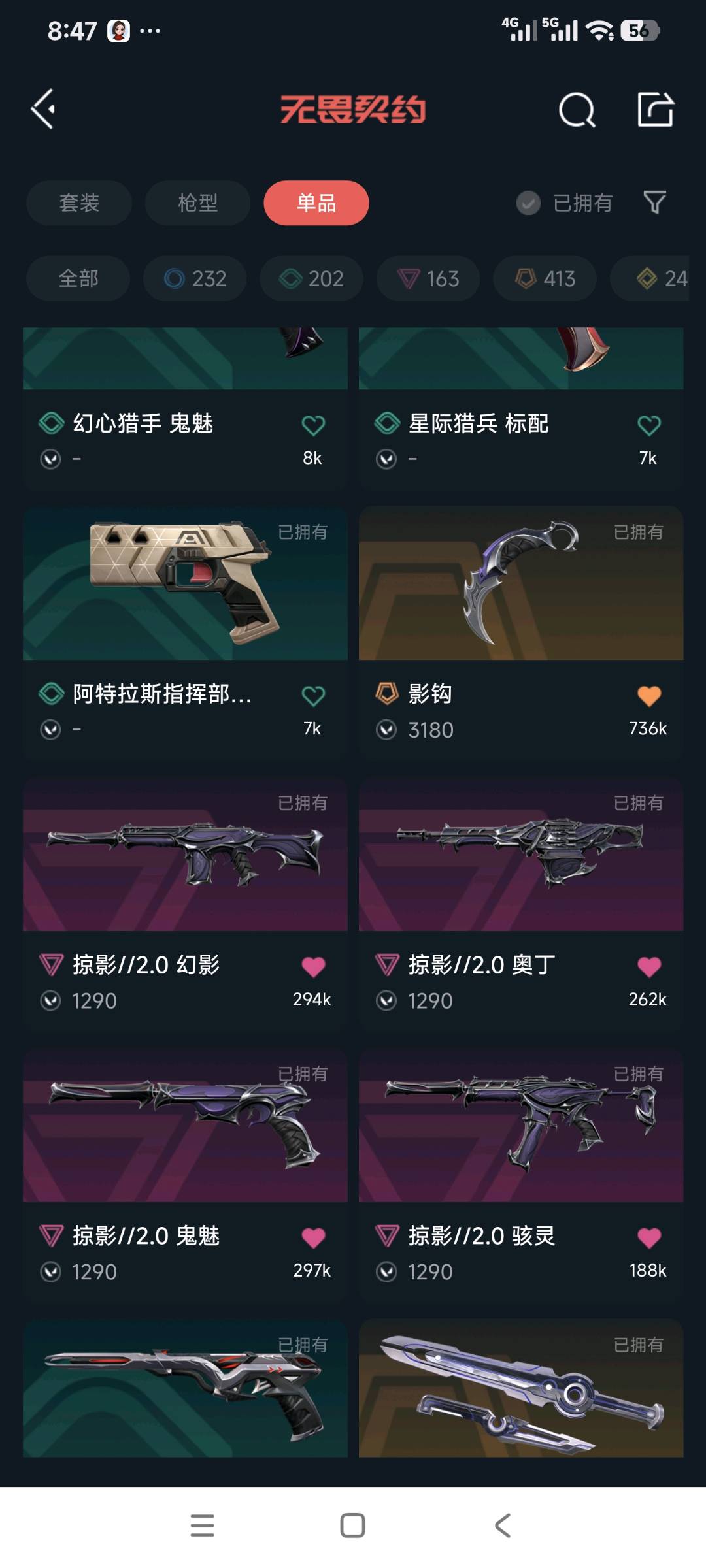Open the 掠影//2.0 奥丁 skin card
706x1568 pixels.
coord(521,904)
